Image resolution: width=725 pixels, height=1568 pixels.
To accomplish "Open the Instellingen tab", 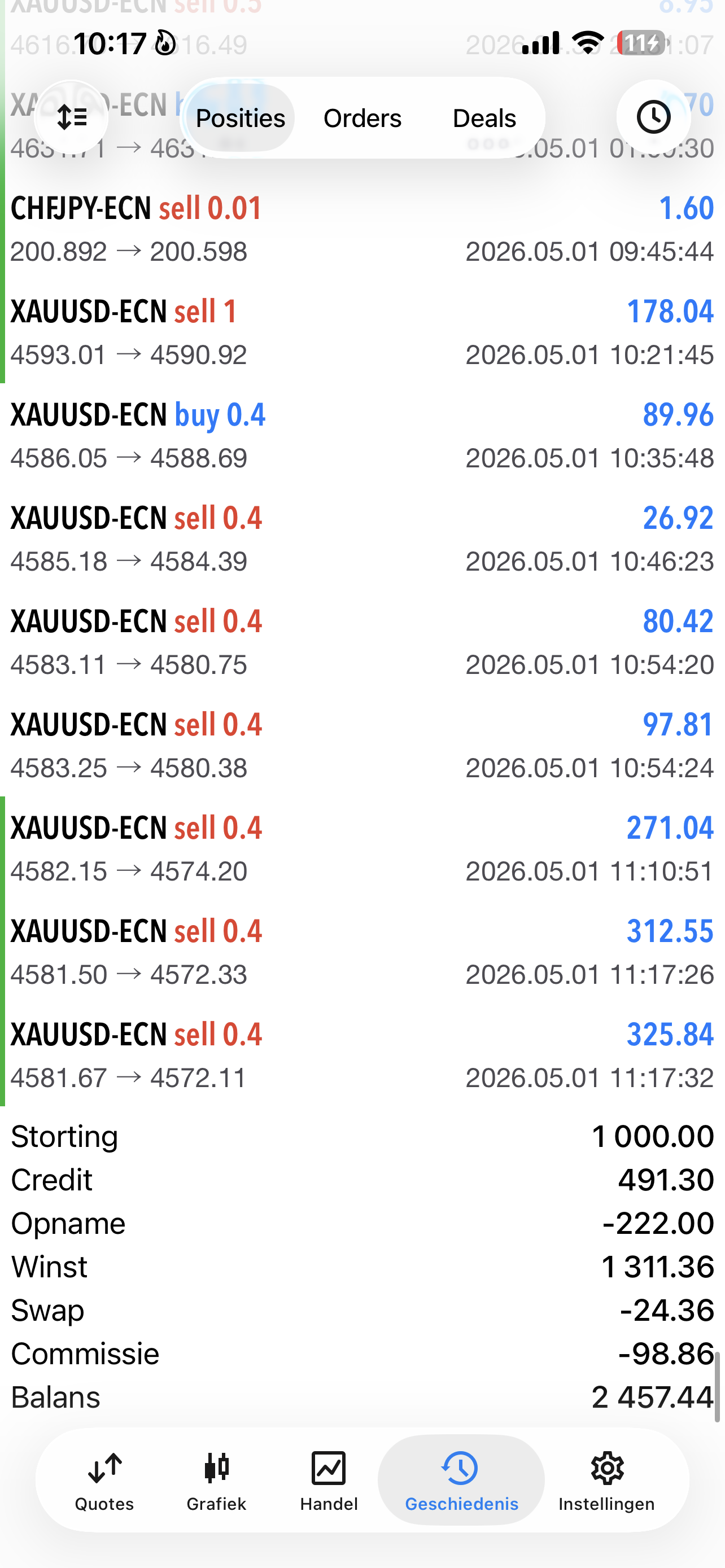I will coord(607,1481).
